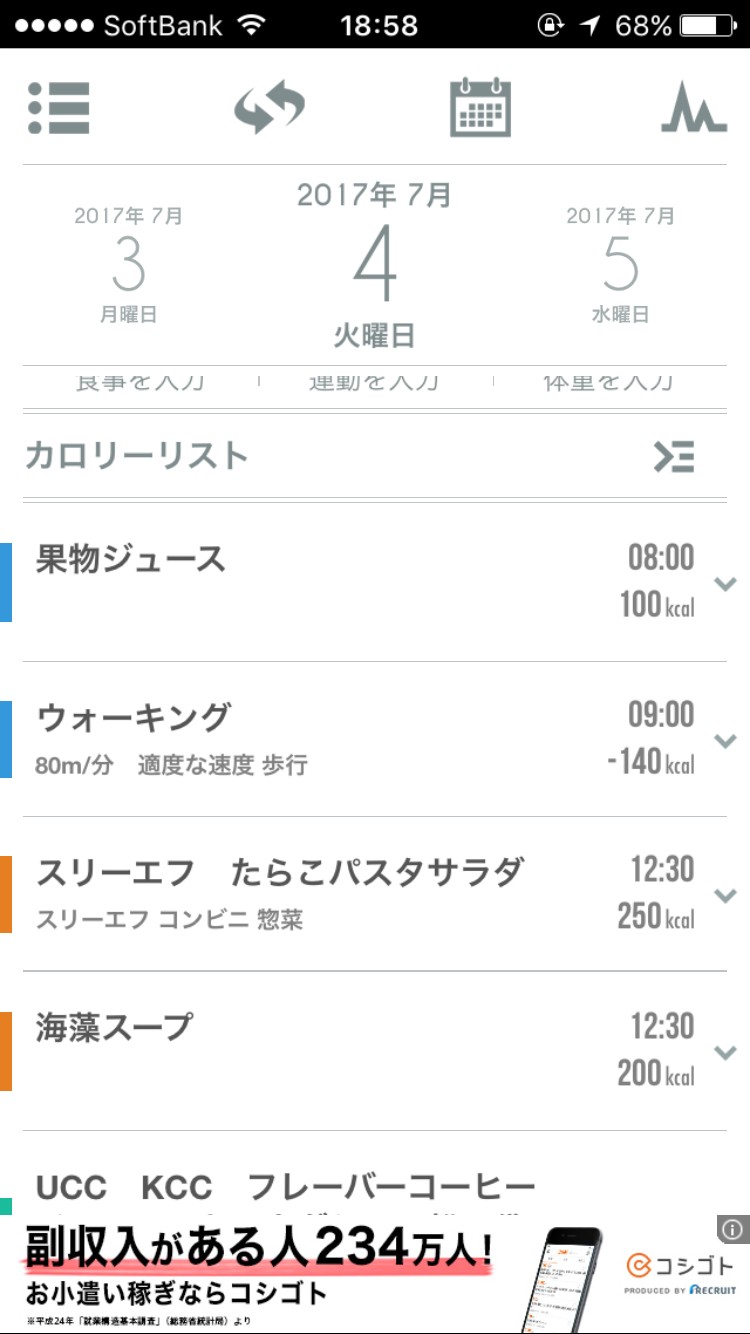Tap the sync arrows icon

point(269,107)
